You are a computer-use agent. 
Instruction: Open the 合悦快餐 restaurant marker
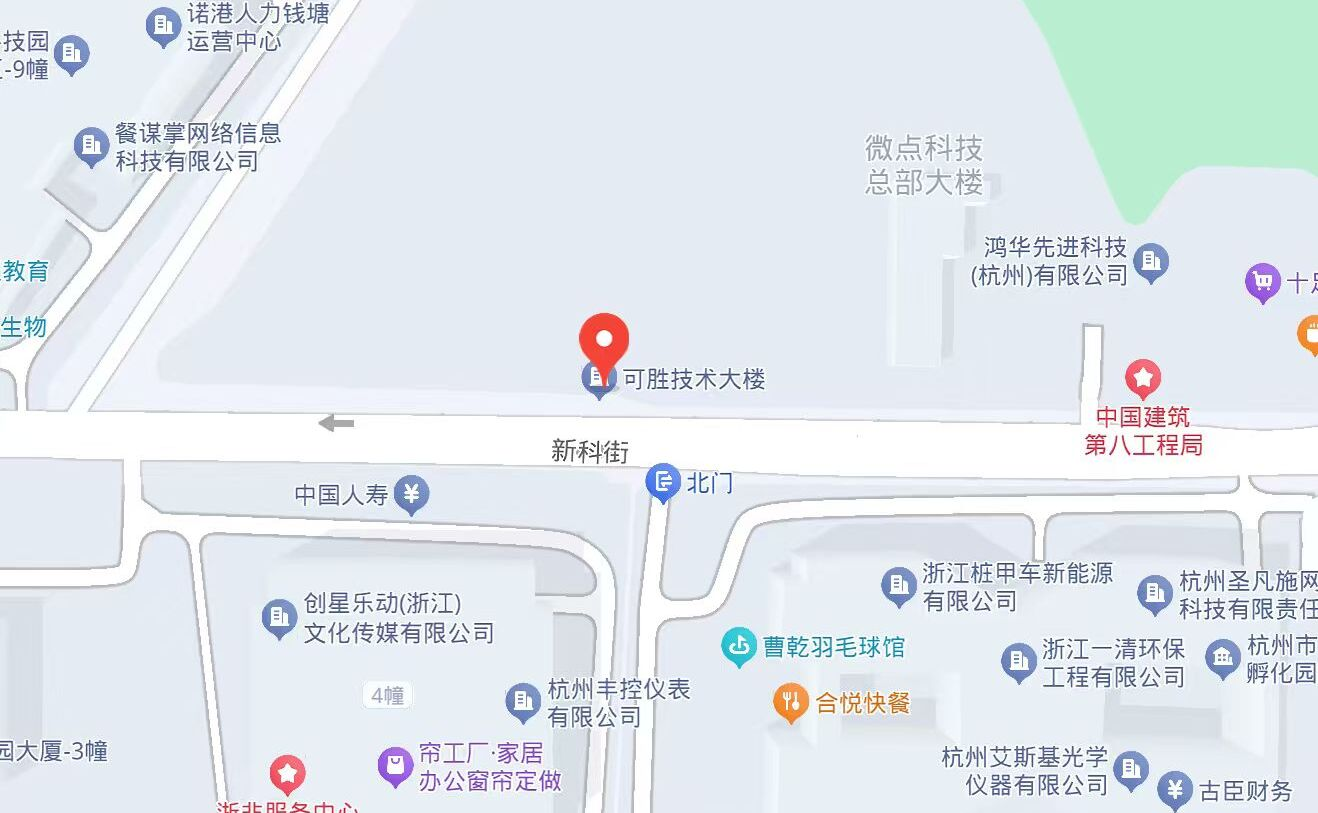click(791, 703)
